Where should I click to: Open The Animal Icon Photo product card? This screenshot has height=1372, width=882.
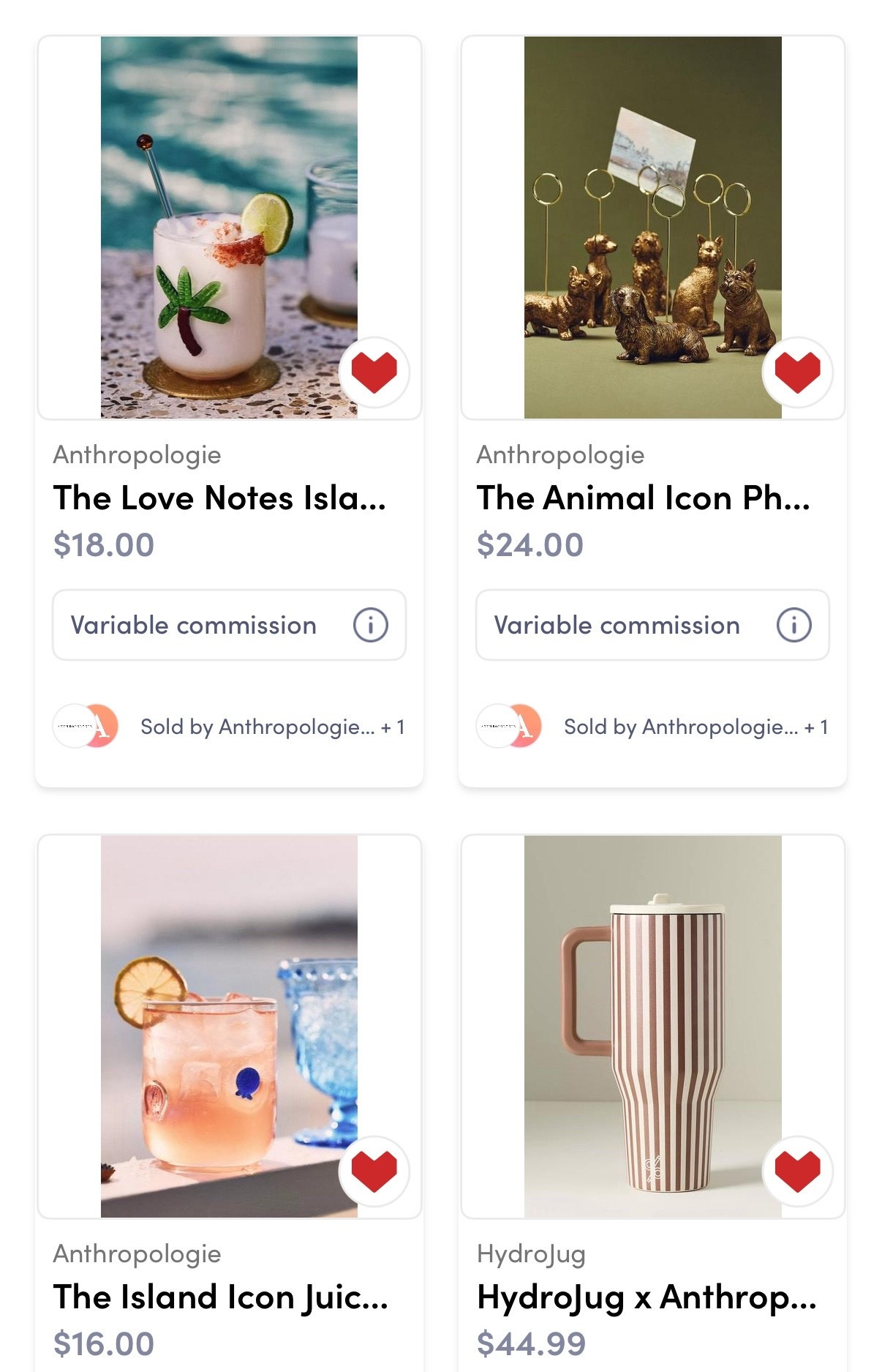(x=643, y=498)
